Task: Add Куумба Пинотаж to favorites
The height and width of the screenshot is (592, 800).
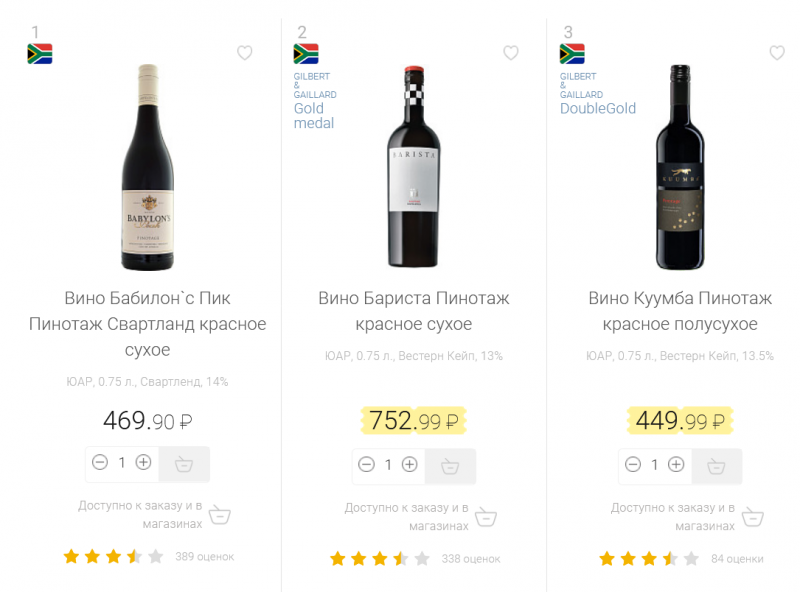Action: [777, 53]
